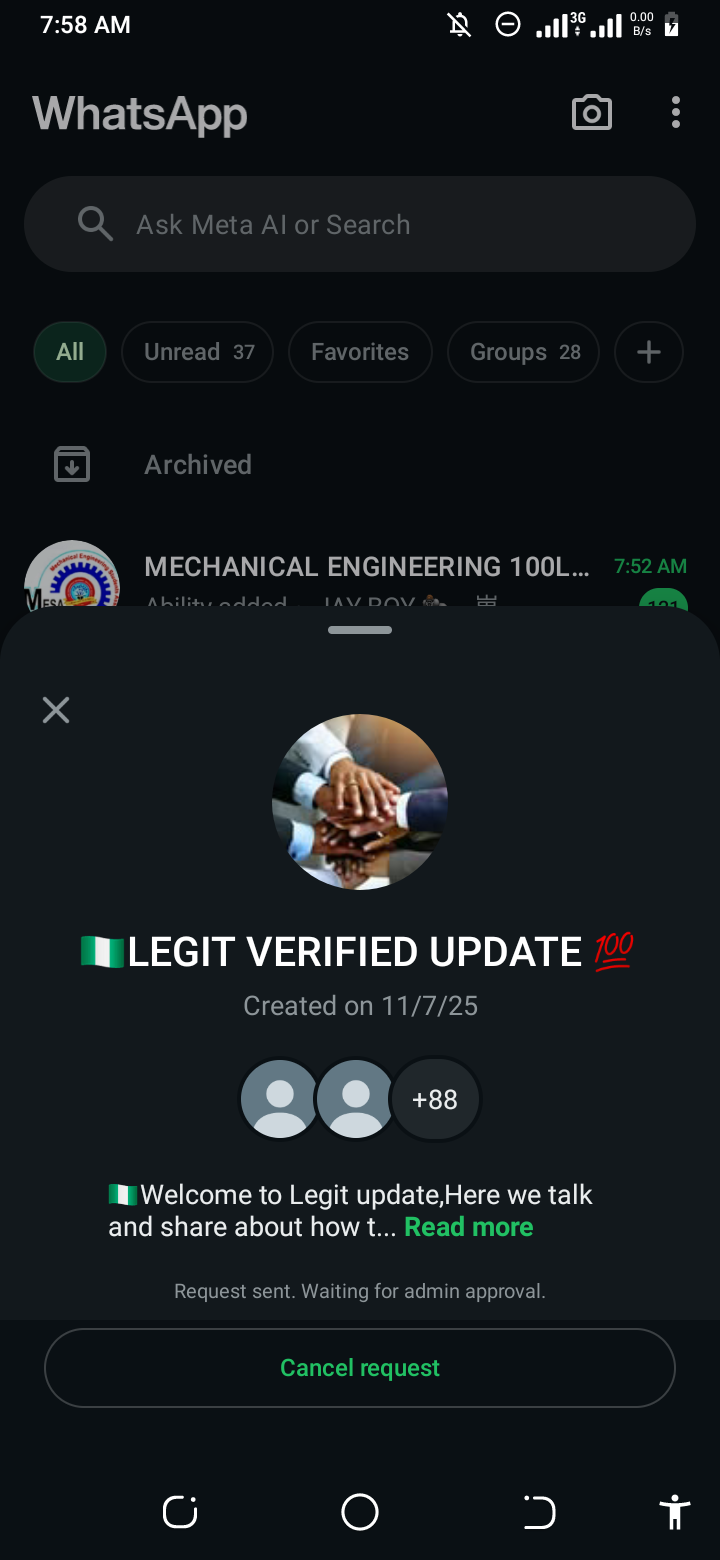The width and height of the screenshot is (720, 1560).
Task: View the +88 group members
Action: tap(435, 1100)
